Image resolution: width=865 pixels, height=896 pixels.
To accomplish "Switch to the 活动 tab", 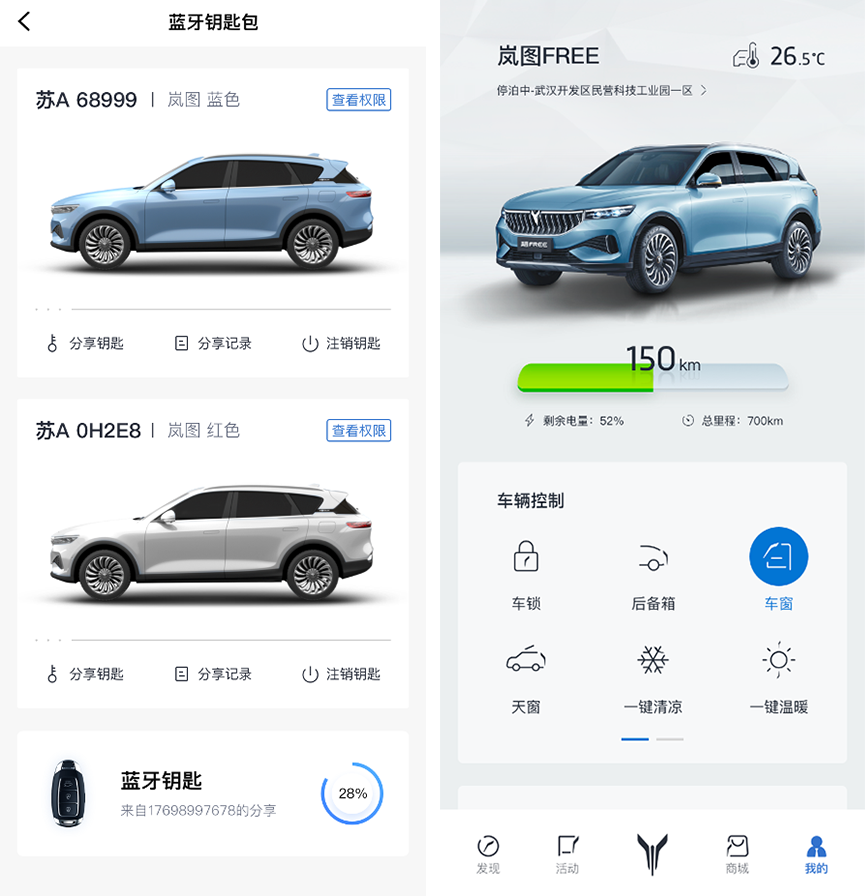I will pos(568,853).
